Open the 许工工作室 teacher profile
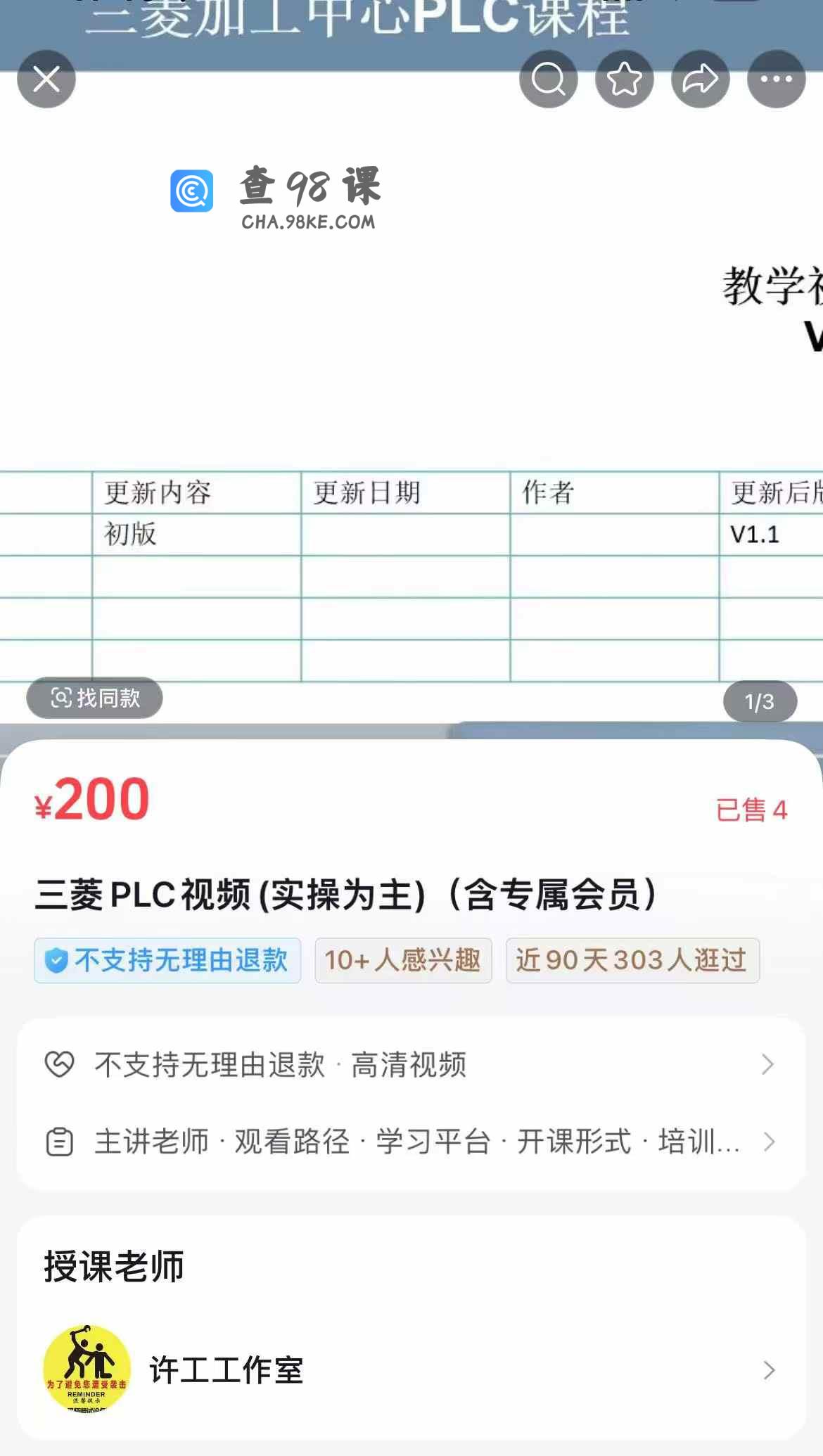Image resolution: width=823 pixels, height=1456 pixels. point(411,1369)
